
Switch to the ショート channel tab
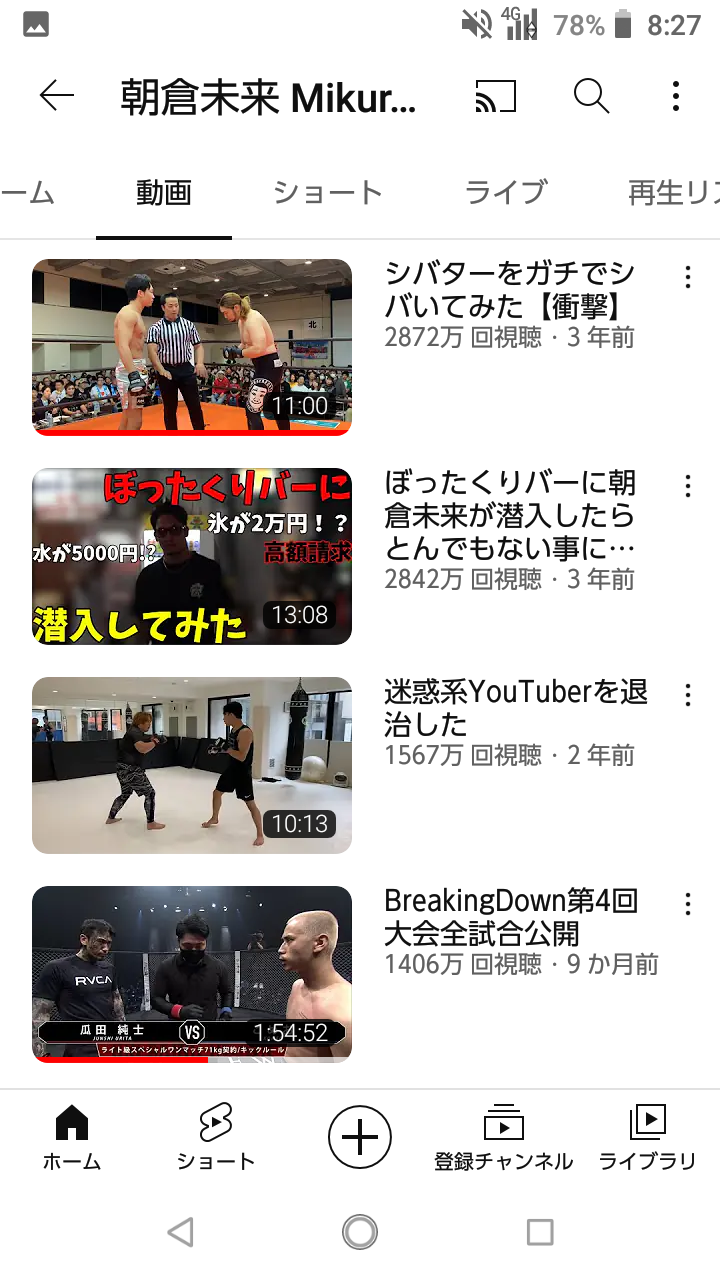tap(327, 192)
